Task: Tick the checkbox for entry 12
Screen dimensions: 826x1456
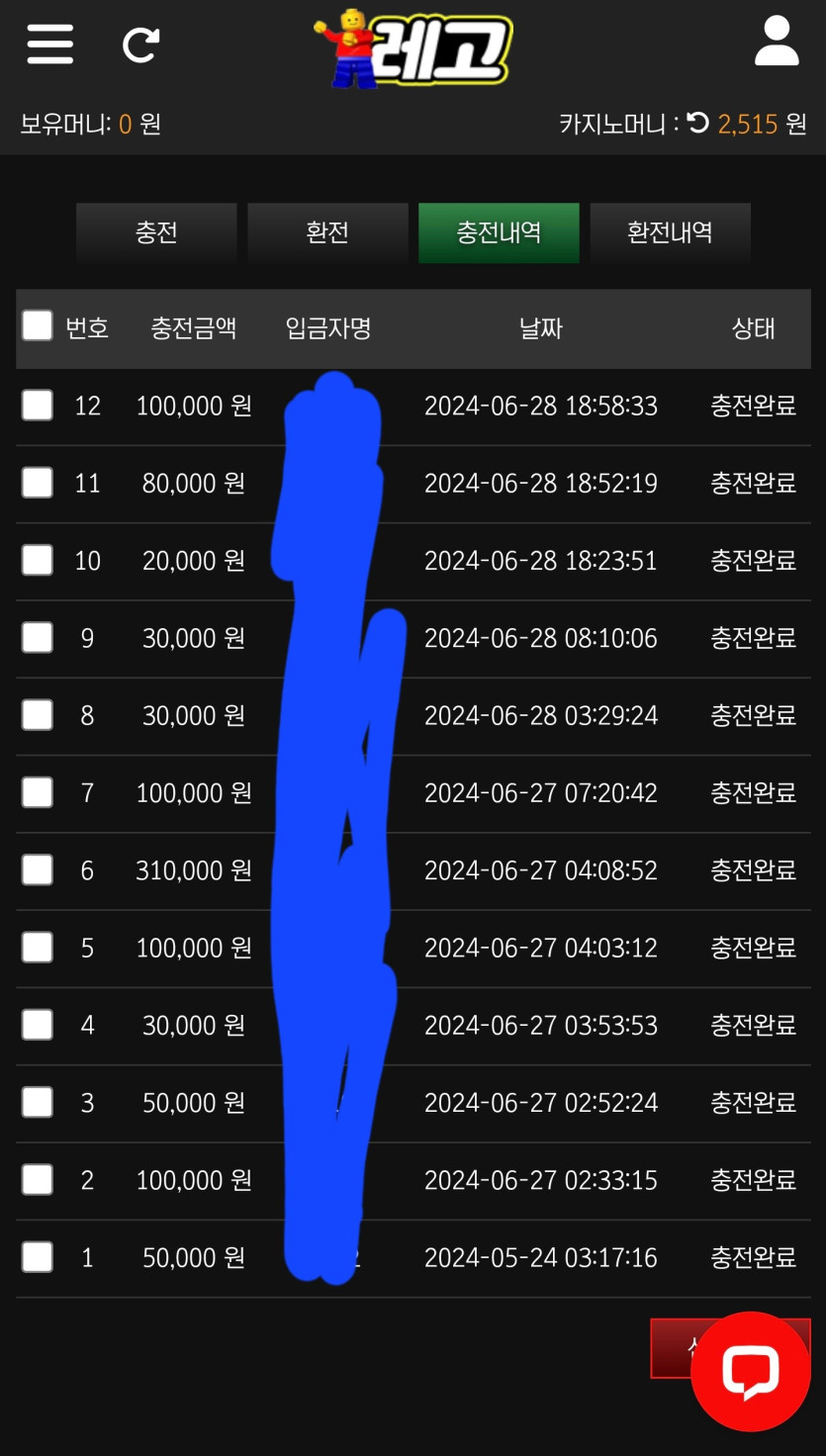Action: [38, 405]
